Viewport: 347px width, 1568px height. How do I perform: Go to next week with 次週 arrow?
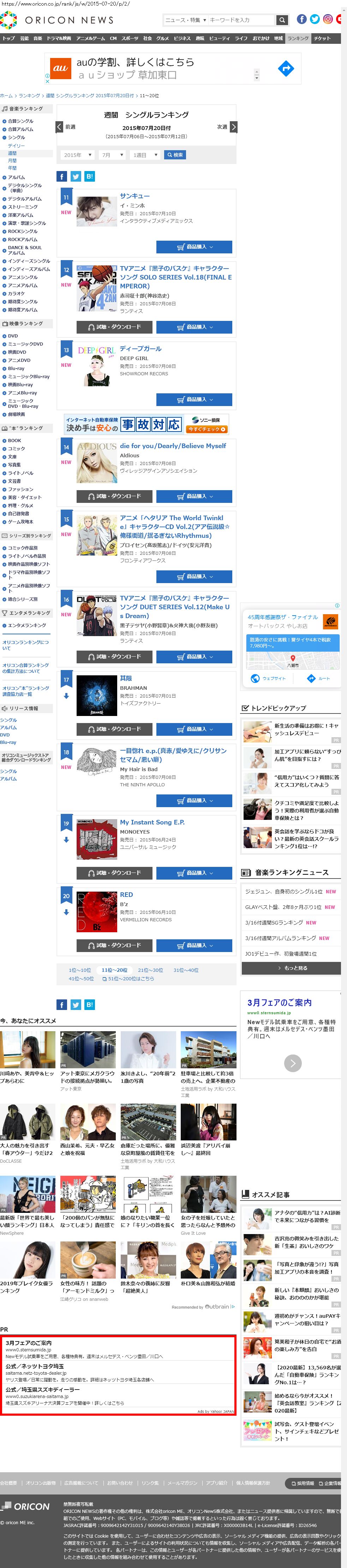point(233,127)
